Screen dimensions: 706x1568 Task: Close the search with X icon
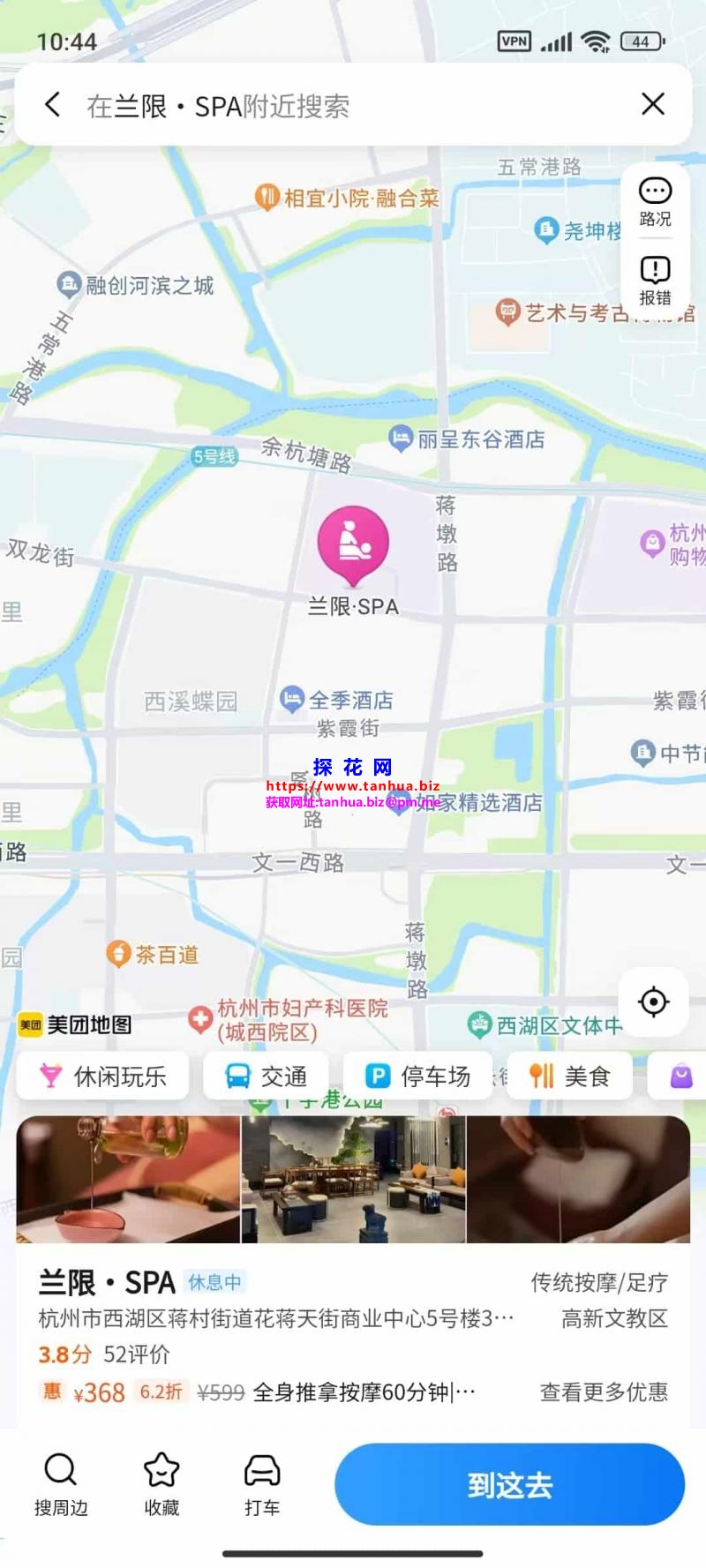[652, 104]
